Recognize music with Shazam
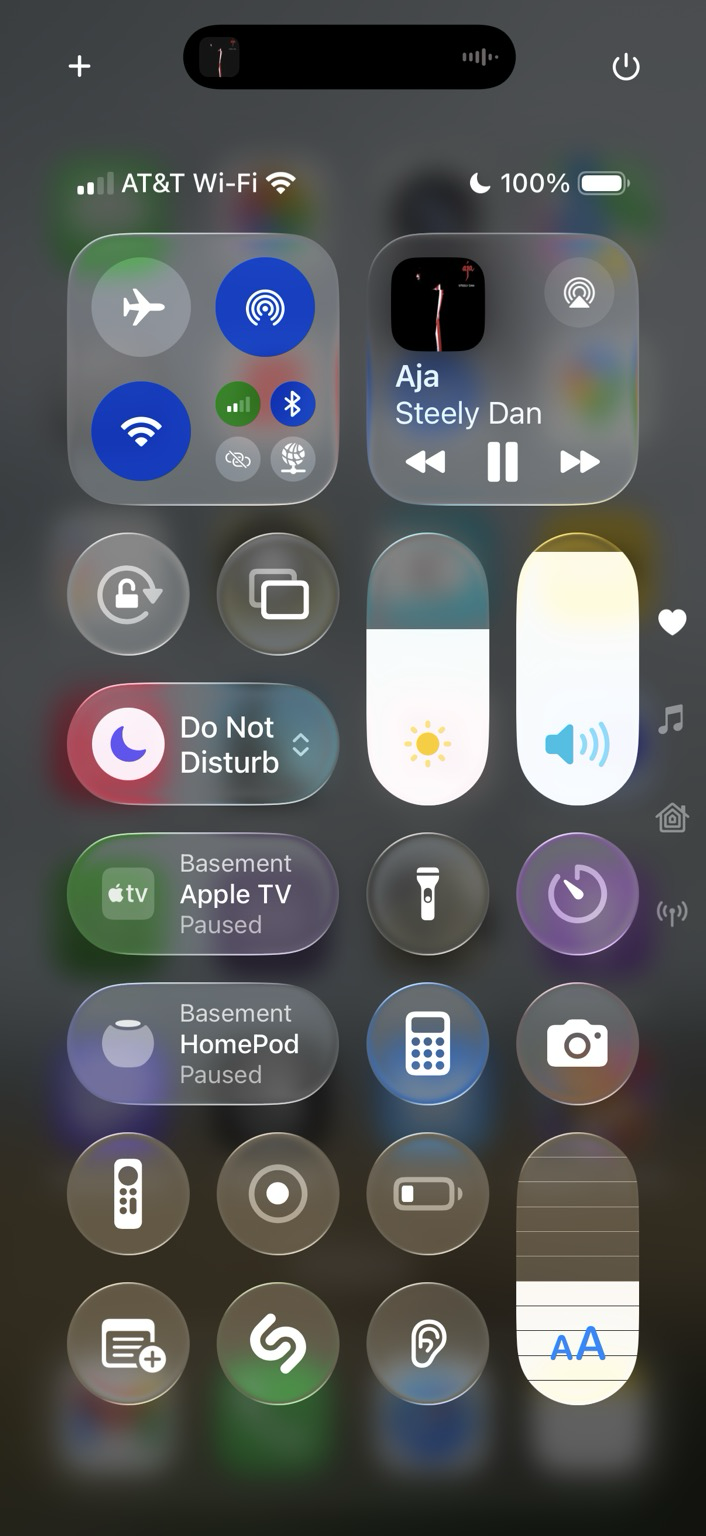Image resolution: width=706 pixels, height=1536 pixels. point(278,1344)
